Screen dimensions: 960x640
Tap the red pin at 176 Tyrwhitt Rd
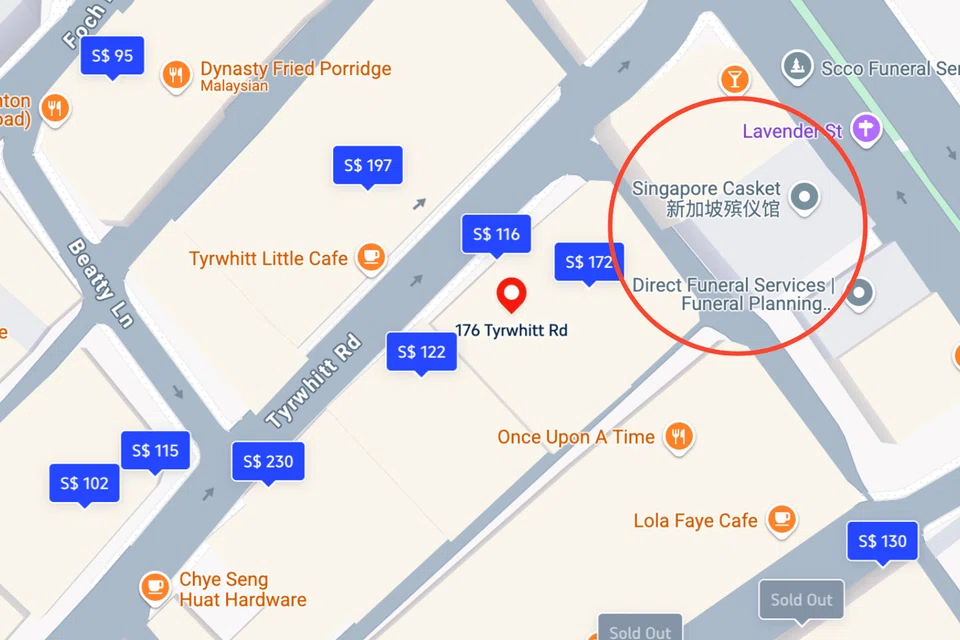(x=513, y=295)
